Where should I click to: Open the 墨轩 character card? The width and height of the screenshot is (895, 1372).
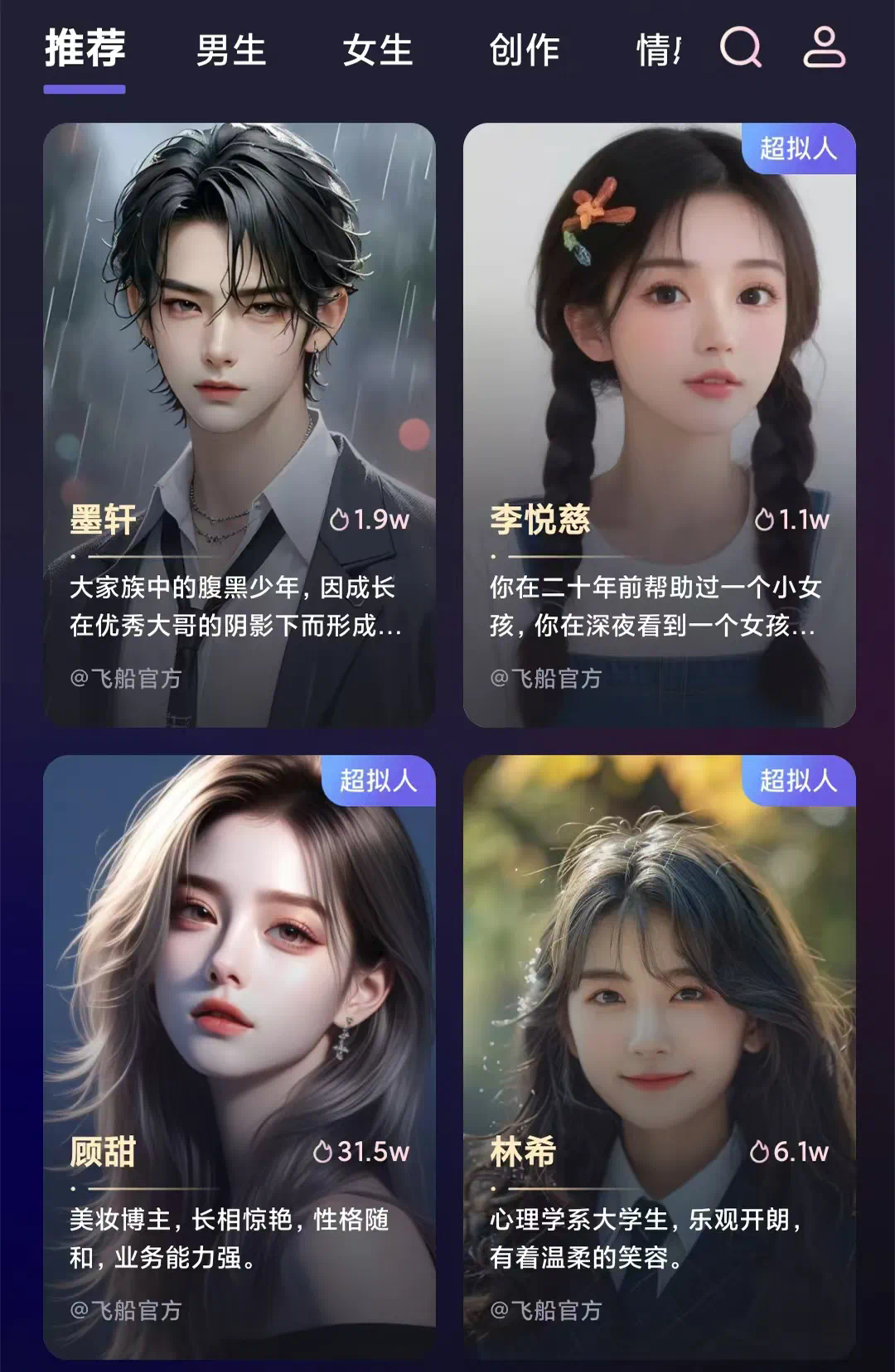239,425
